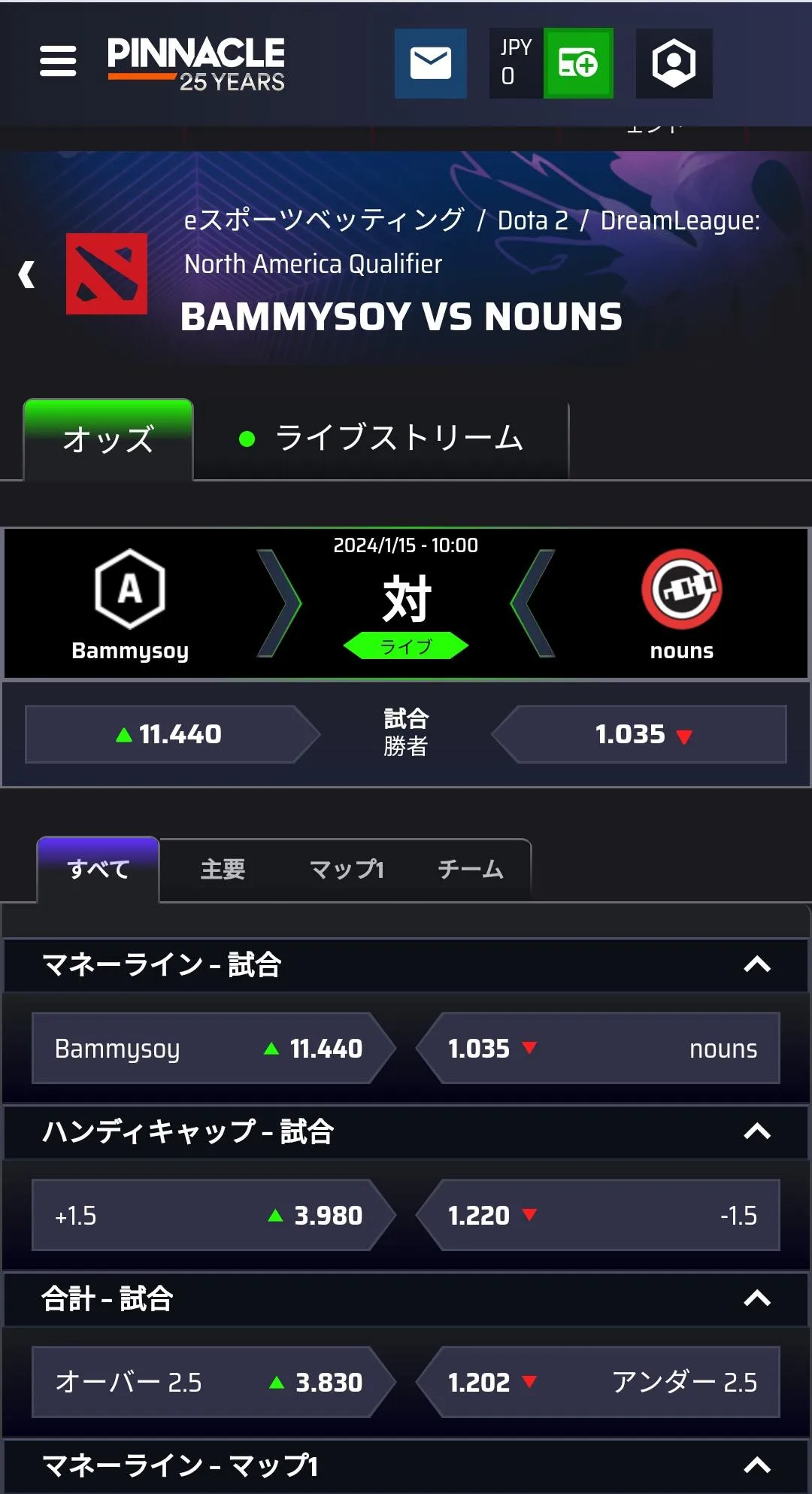Show the マップ1 markets tab
Screen dimensions: 812x1494
347,870
